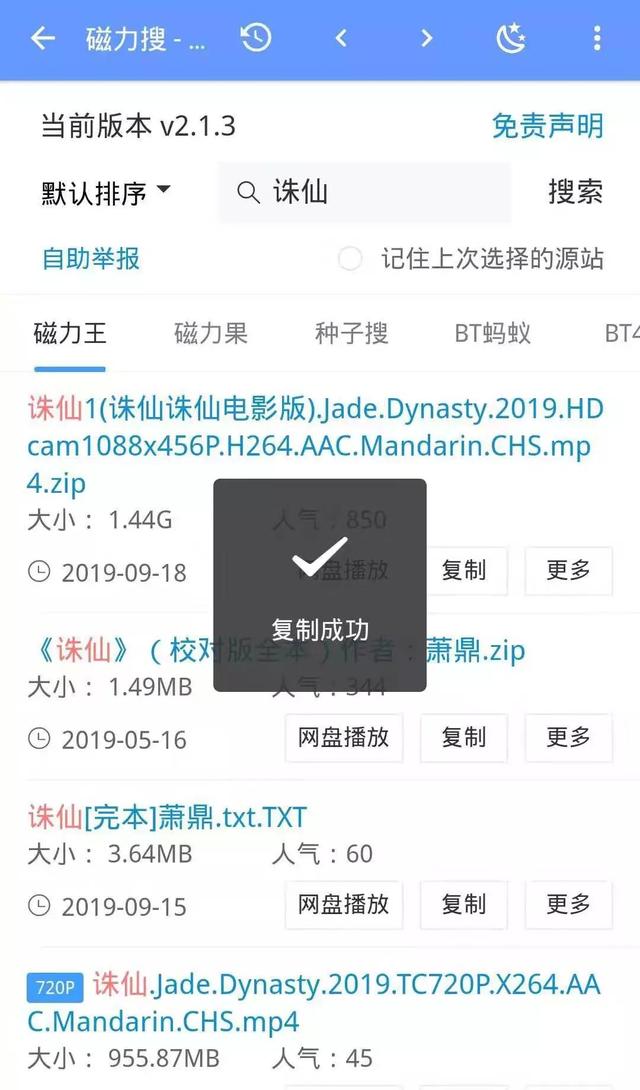Tap the 搜索 button
This screenshot has width=640, height=1090.
pos(575,192)
